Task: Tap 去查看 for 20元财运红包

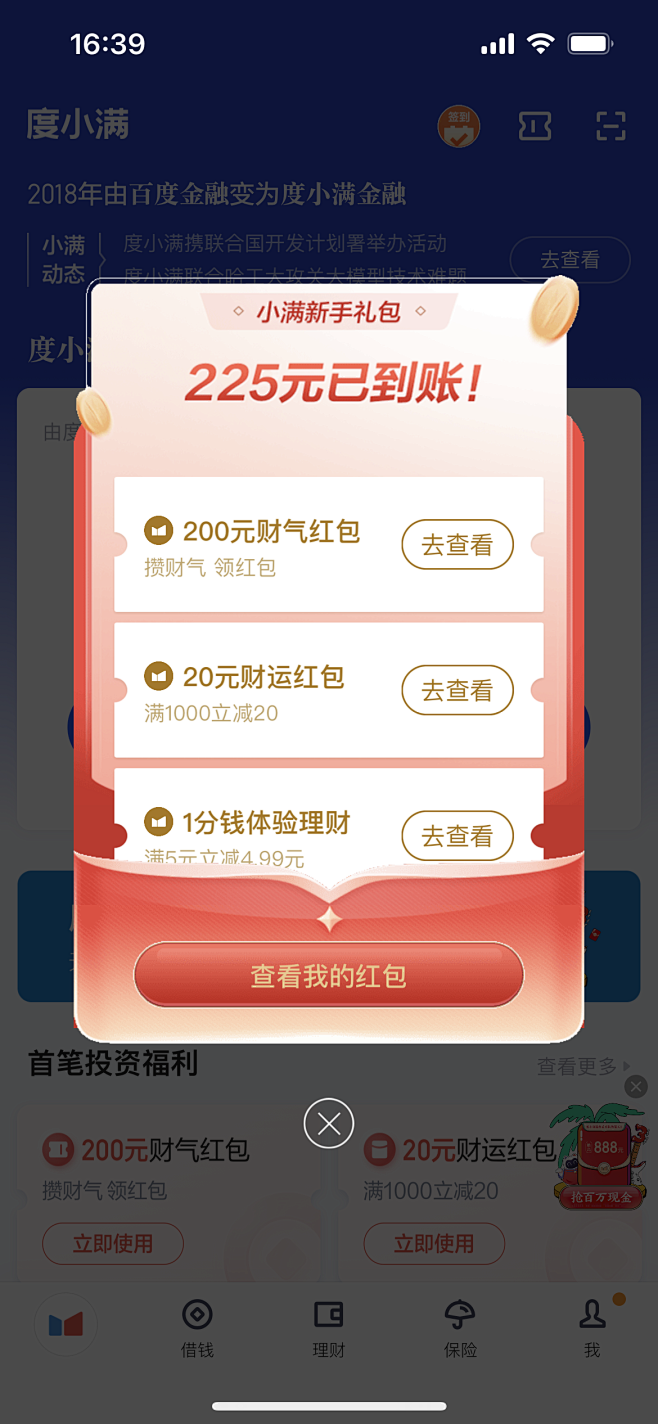Action: click(x=457, y=690)
